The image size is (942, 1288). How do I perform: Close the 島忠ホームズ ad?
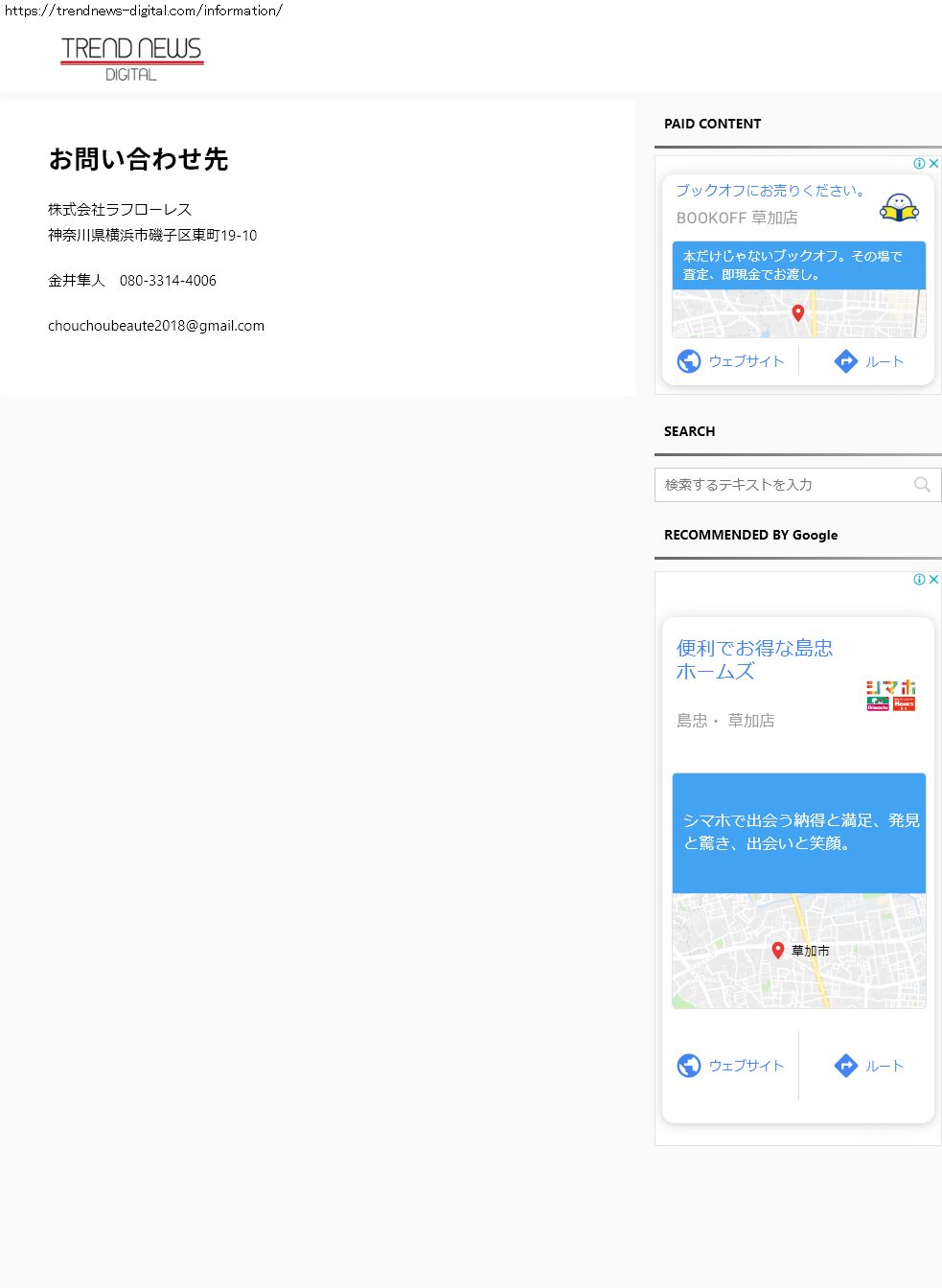pyautogui.click(x=933, y=580)
